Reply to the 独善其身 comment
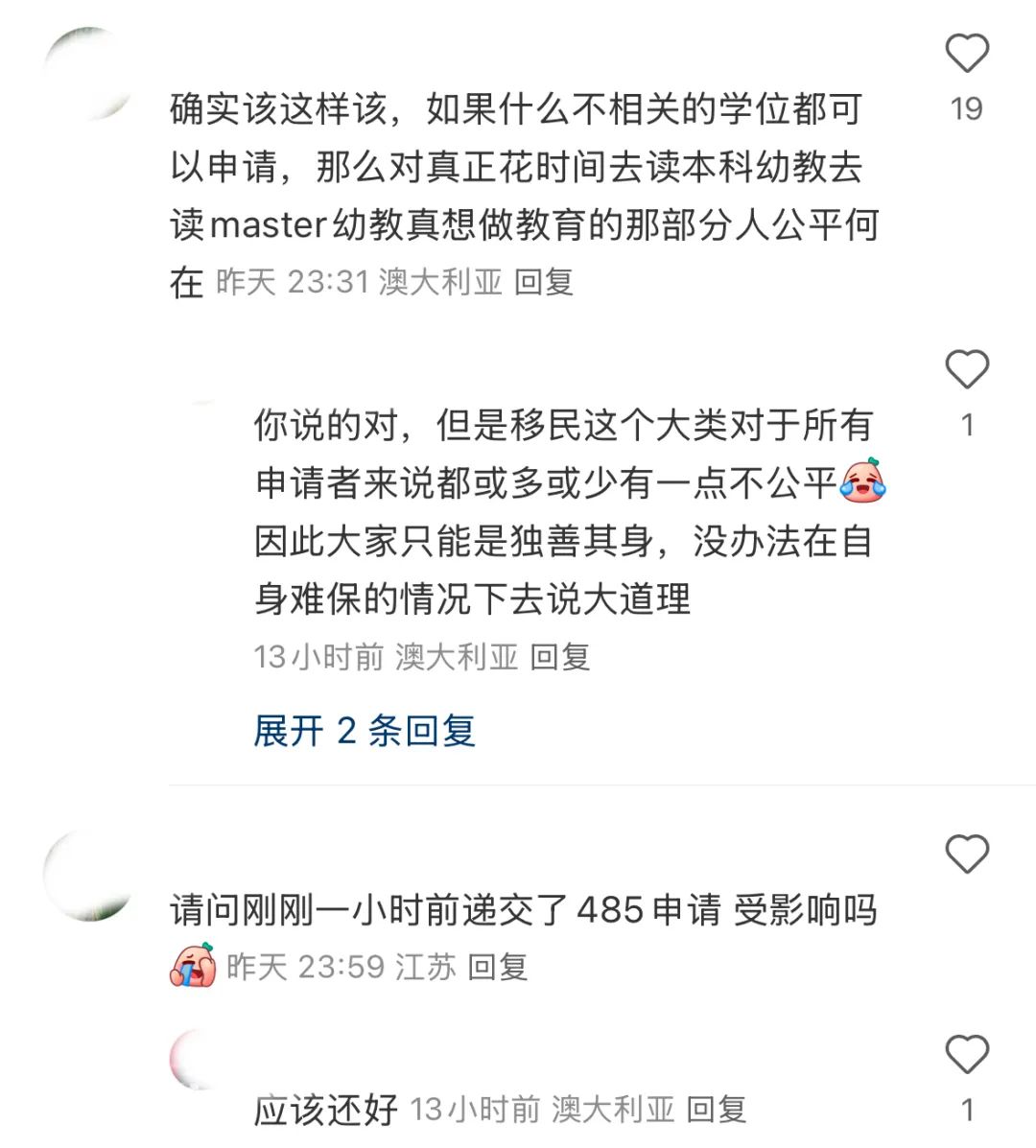This screenshot has width=1036, height=1148. point(559,657)
